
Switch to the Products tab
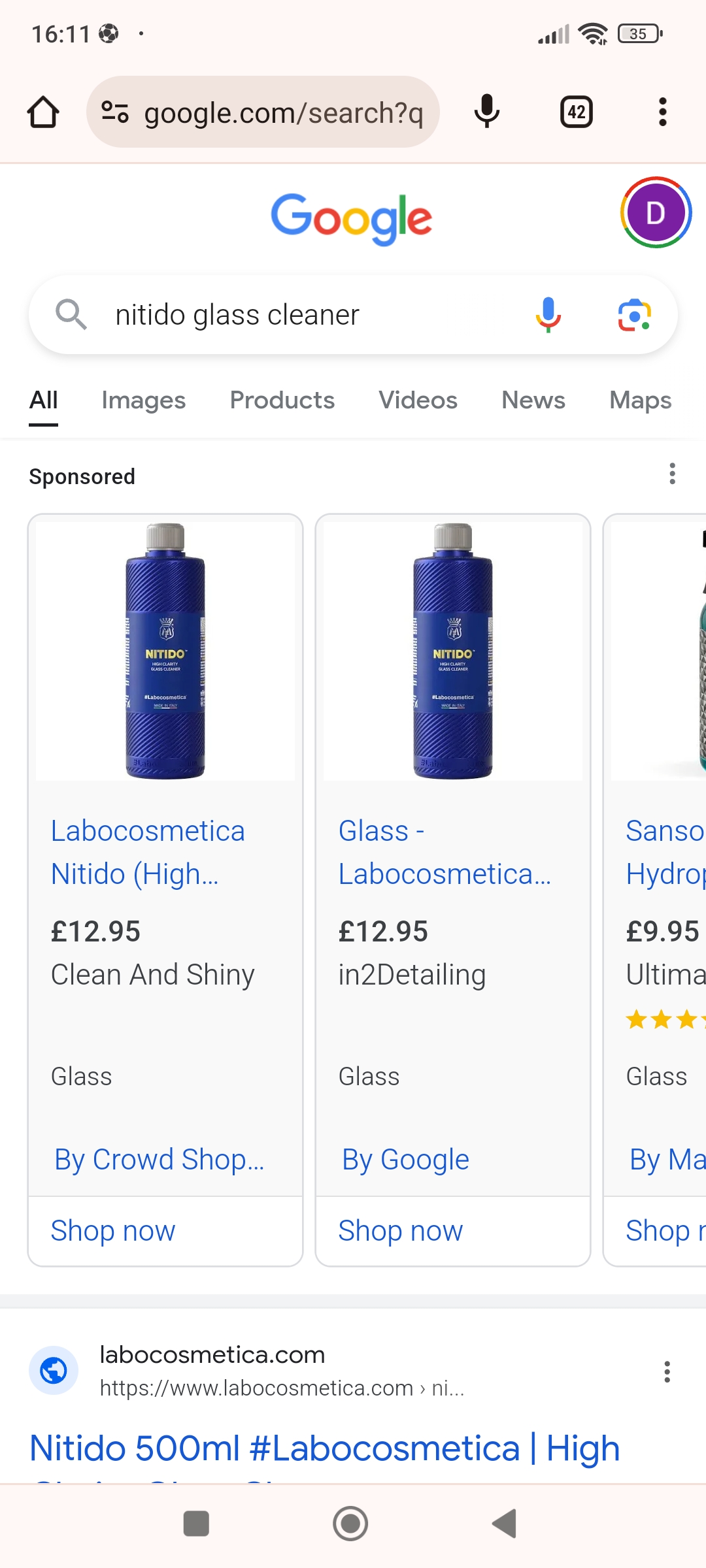(282, 400)
